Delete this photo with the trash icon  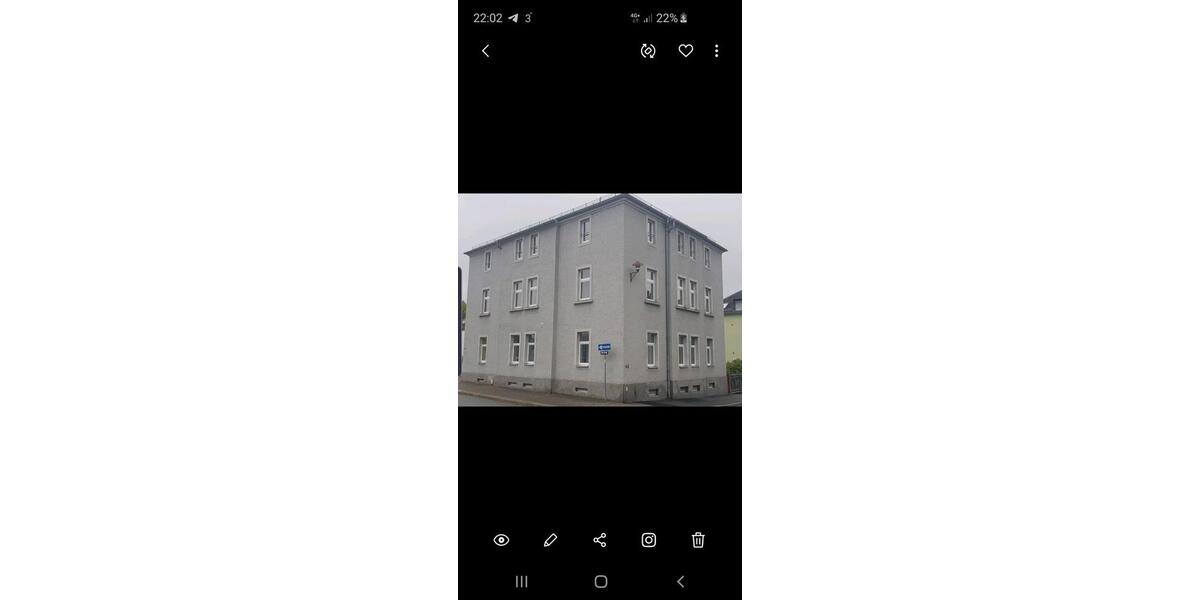tap(698, 540)
